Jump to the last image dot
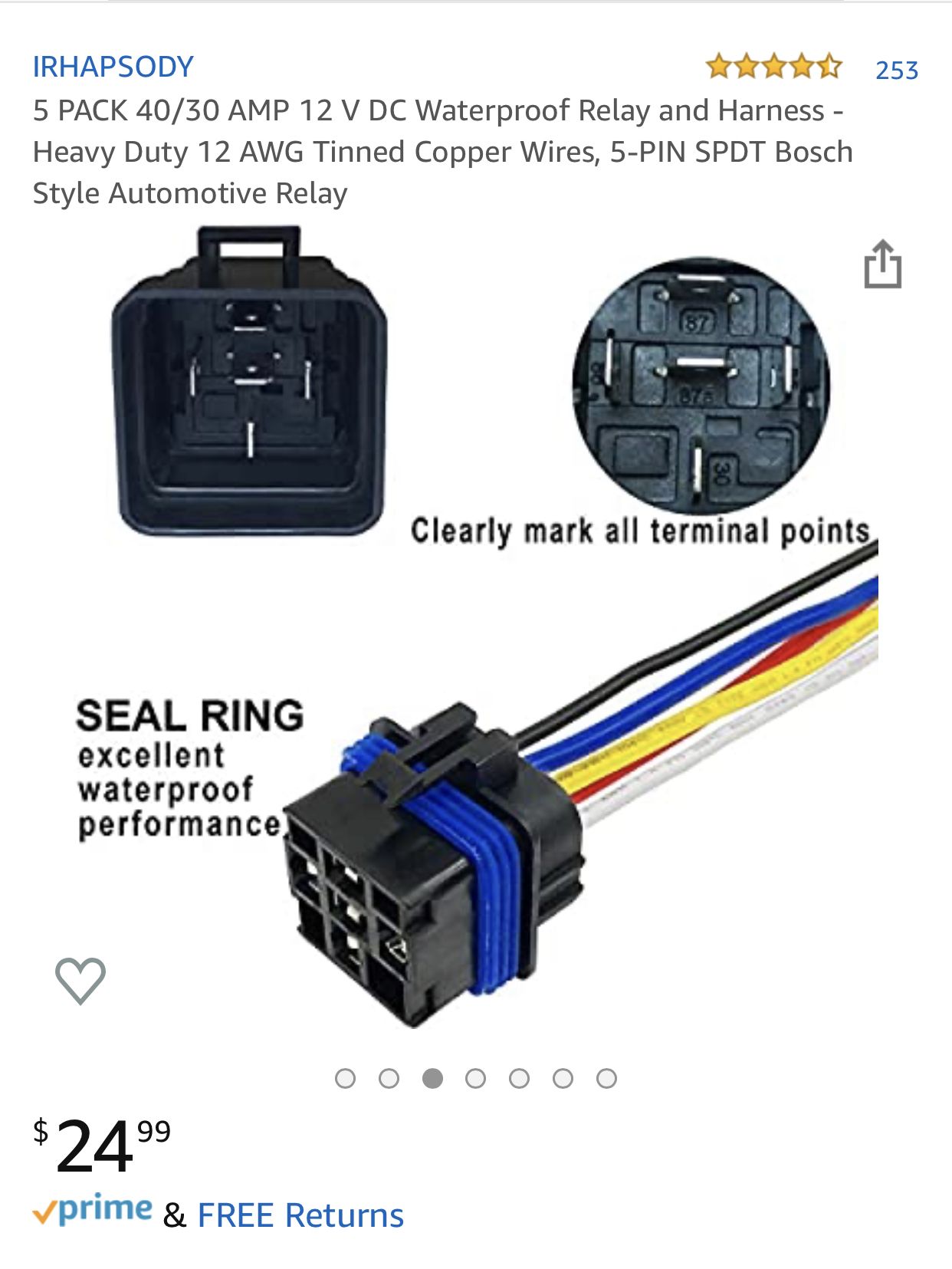Screen dimensions: 952x1269 tap(606, 1079)
